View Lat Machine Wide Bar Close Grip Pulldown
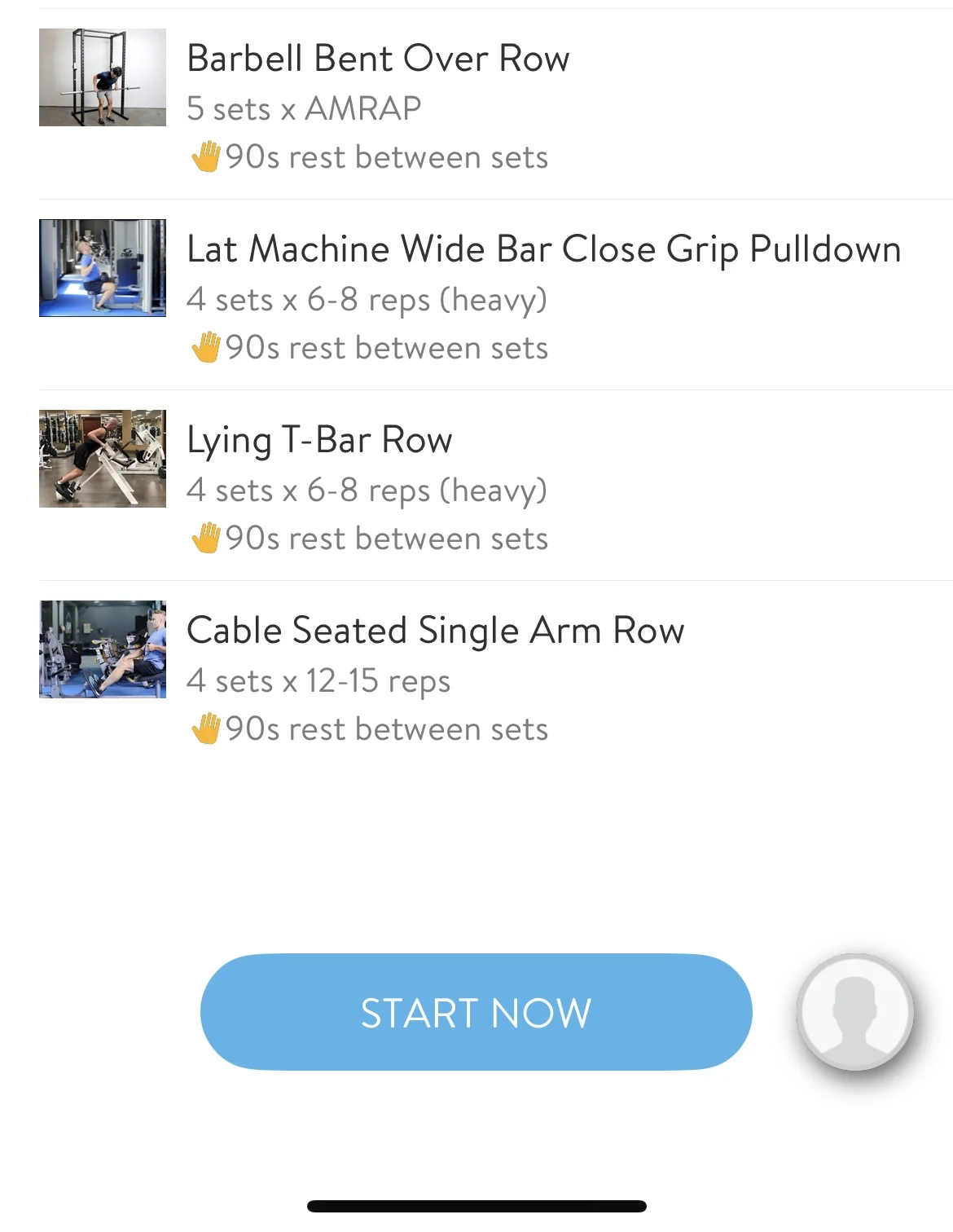Image resolution: width=953 pixels, height=1232 pixels. 542,249
